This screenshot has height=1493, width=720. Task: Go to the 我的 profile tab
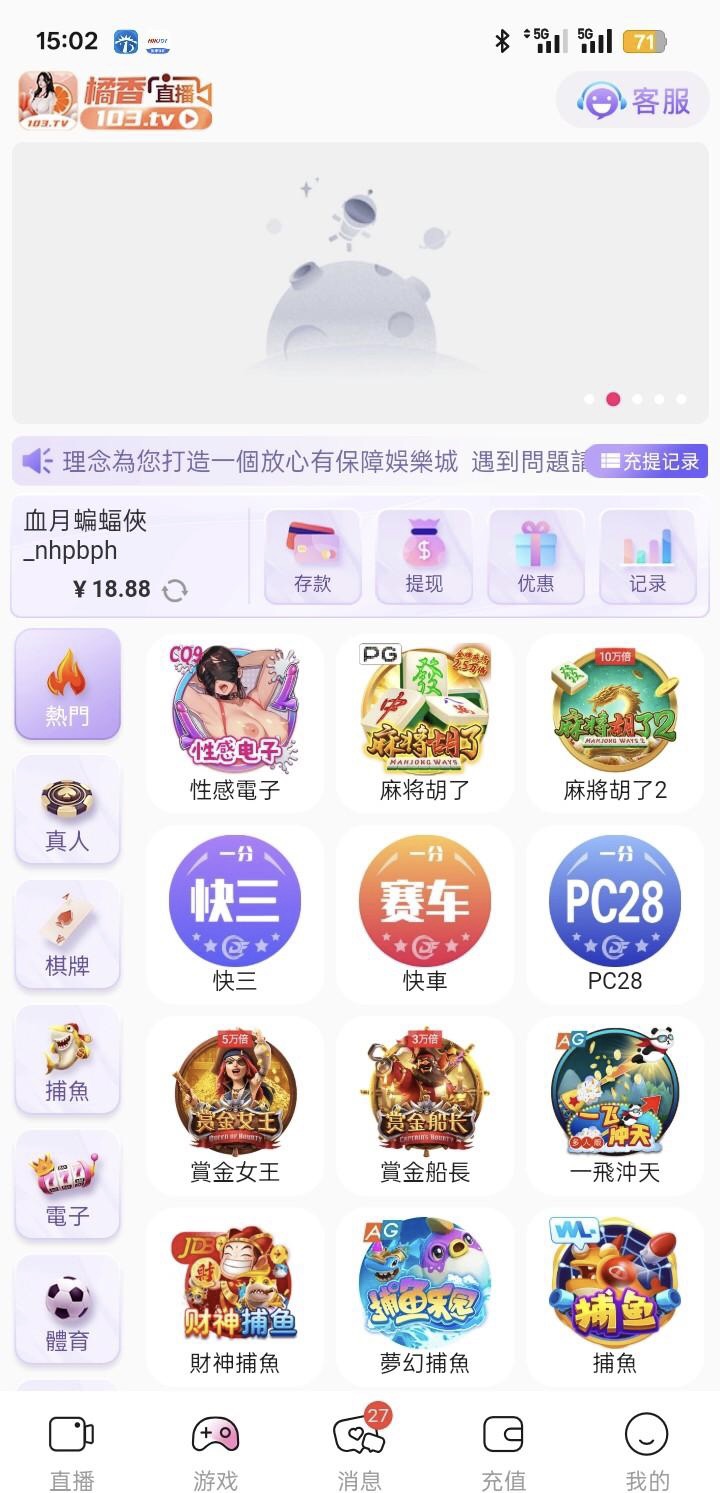point(647,1450)
